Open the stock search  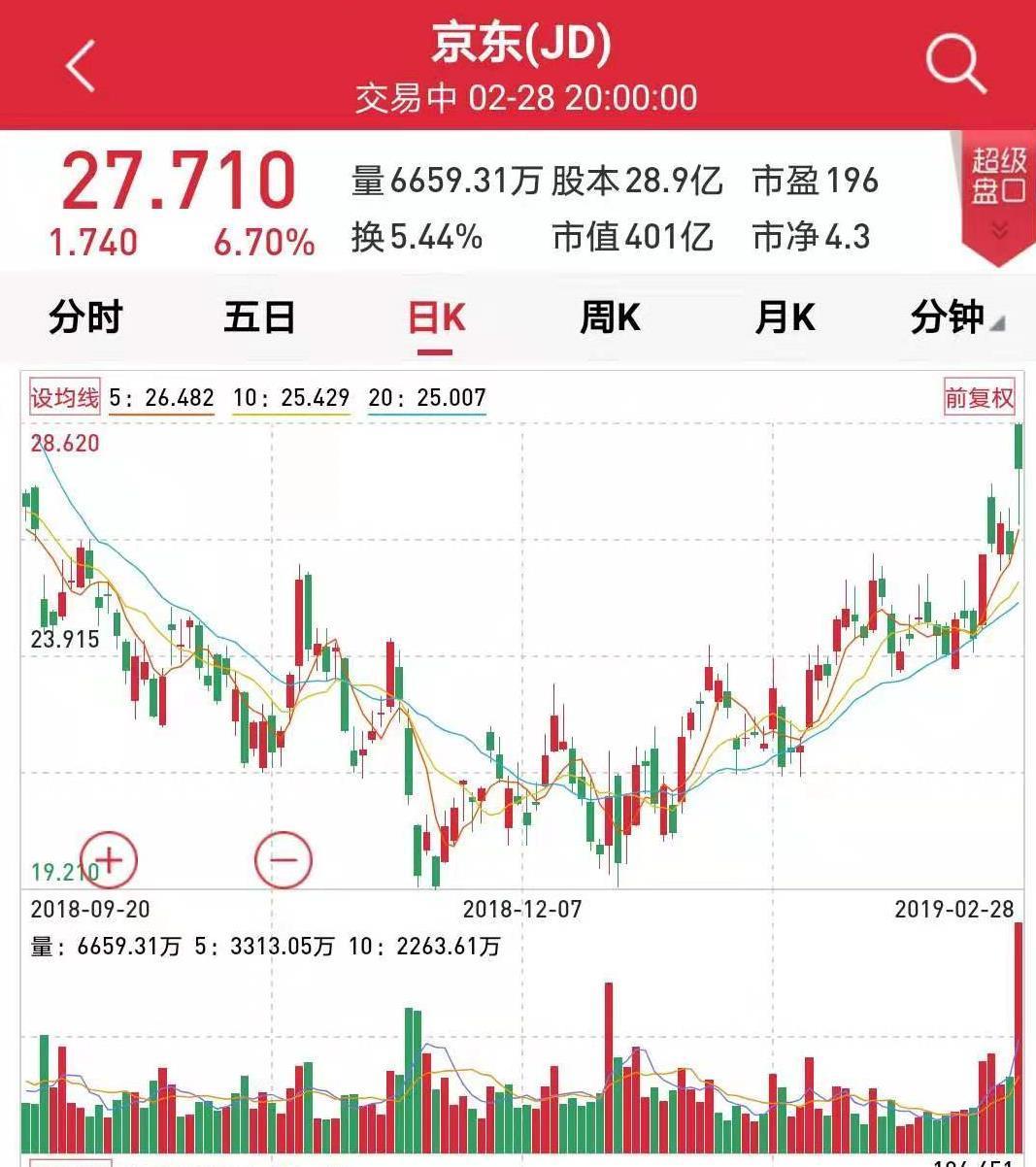(954, 64)
